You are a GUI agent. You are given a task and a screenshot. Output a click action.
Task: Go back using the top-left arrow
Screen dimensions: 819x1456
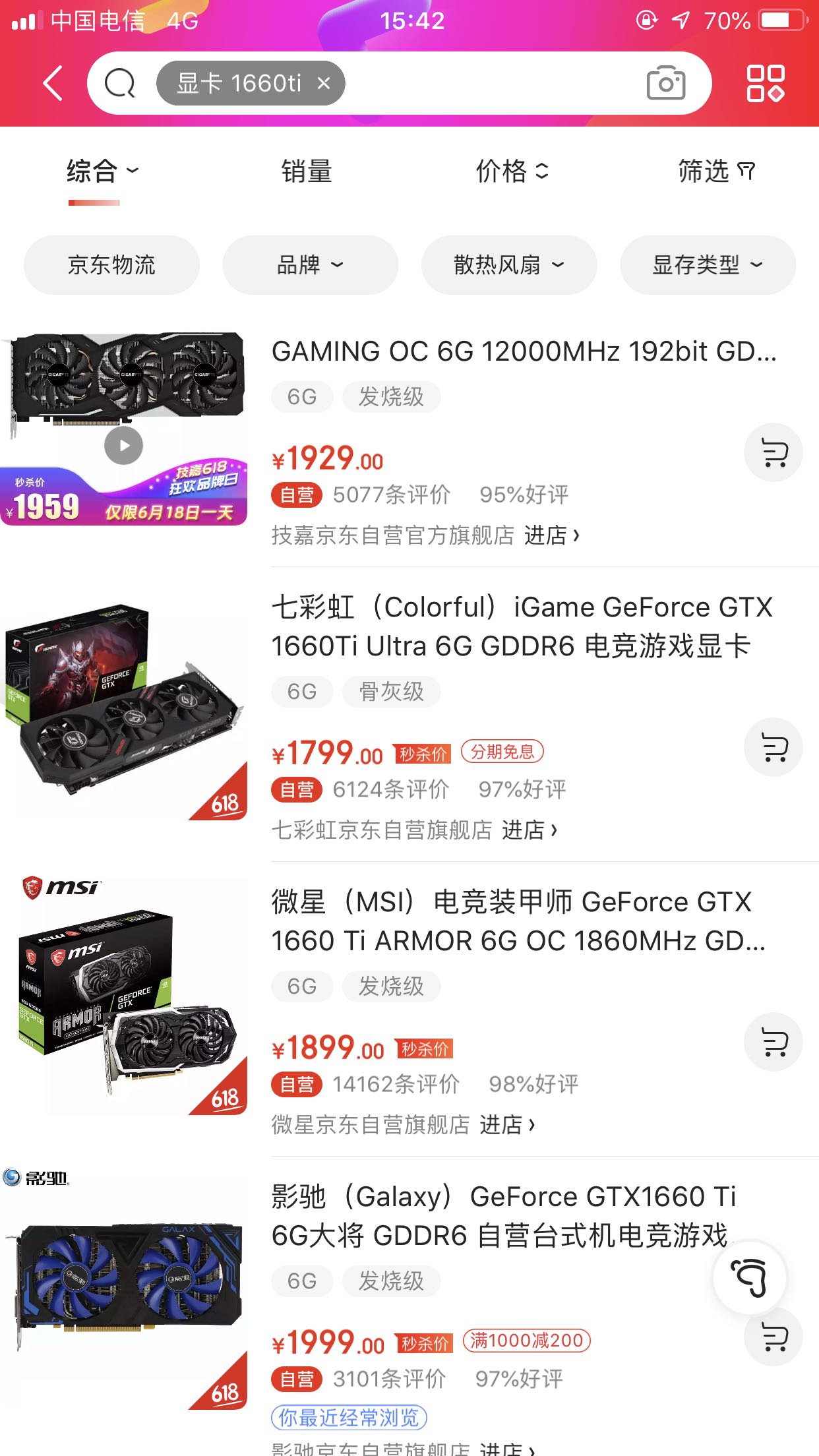point(53,83)
